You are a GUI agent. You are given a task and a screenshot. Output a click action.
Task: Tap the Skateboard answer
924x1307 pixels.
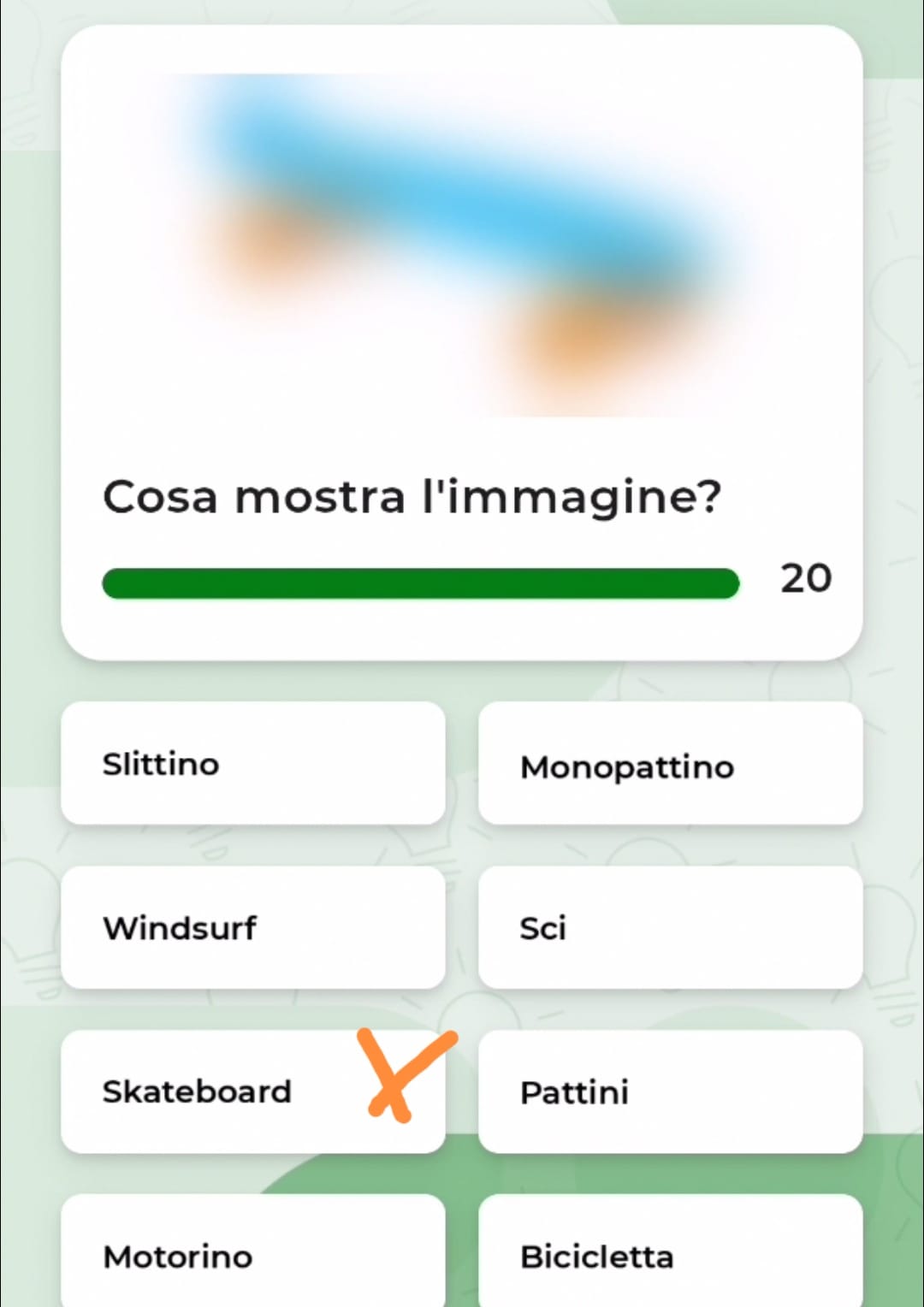coord(222,1091)
